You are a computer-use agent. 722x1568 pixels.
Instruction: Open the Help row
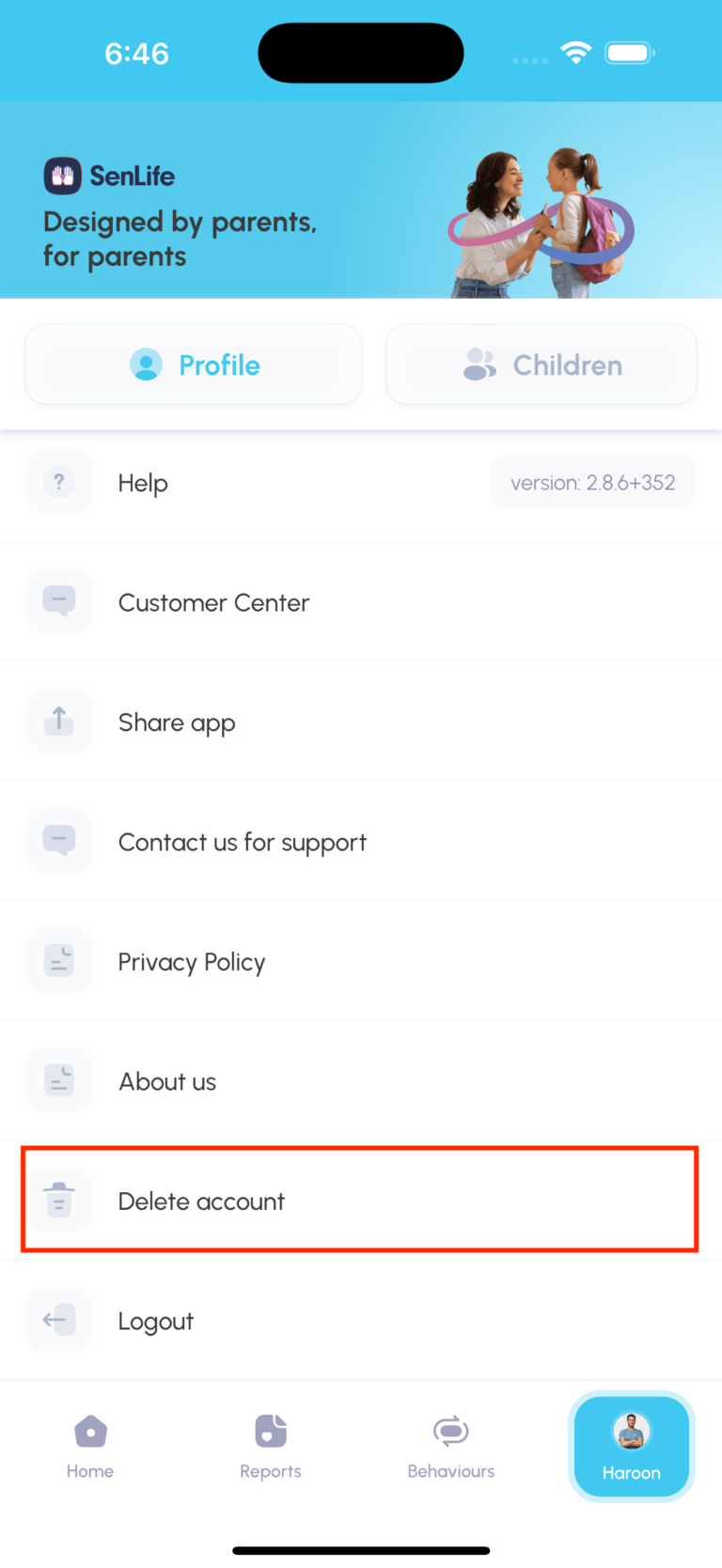pyautogui.click(x=143, y=483)
